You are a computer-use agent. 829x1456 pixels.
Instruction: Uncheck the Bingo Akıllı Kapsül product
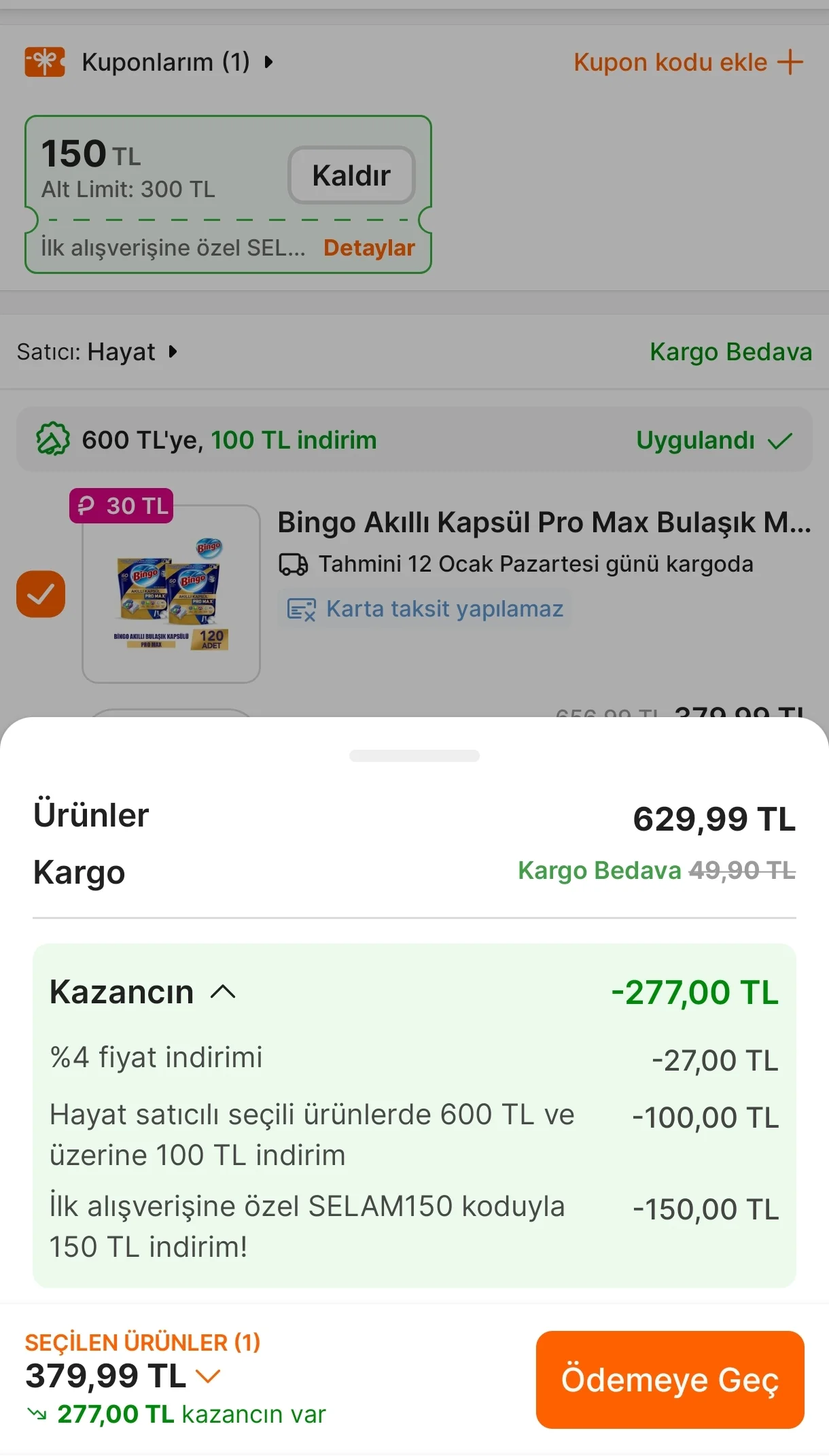click(x=41, y=594)
